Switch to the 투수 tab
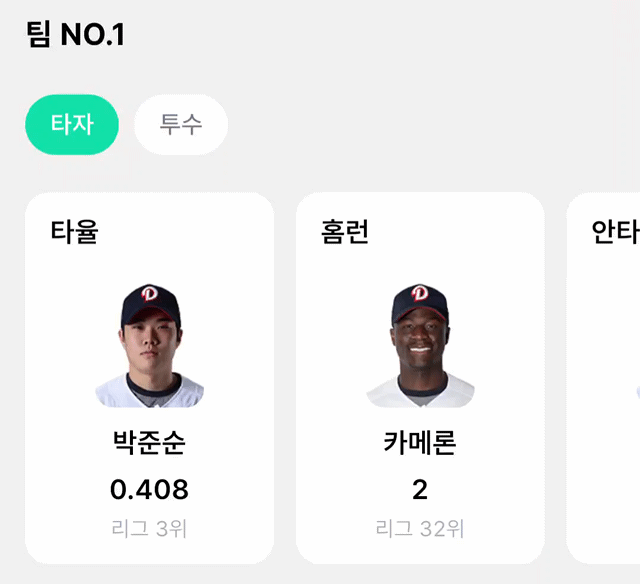This screenshot has height=584, width=640. [x=181, y=125]
